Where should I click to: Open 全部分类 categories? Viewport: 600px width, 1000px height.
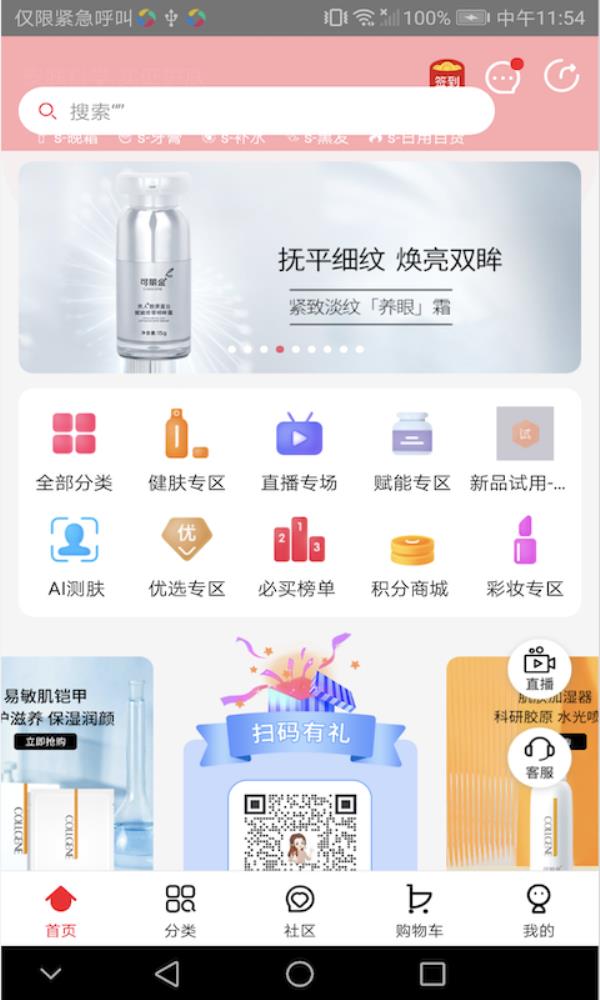(x=74, y=450)
